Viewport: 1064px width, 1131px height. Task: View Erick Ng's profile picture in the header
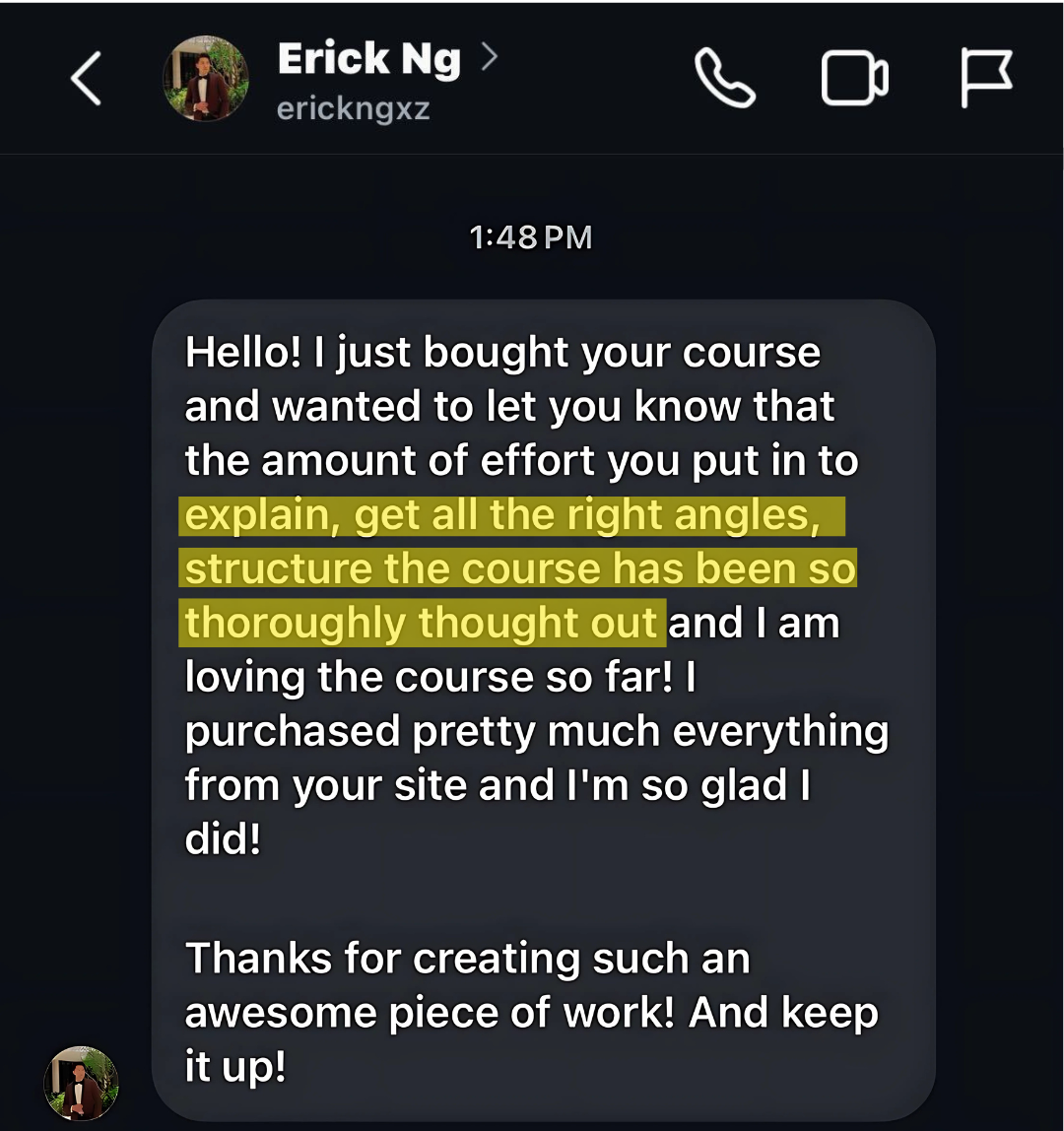click(x=205, y=79)
